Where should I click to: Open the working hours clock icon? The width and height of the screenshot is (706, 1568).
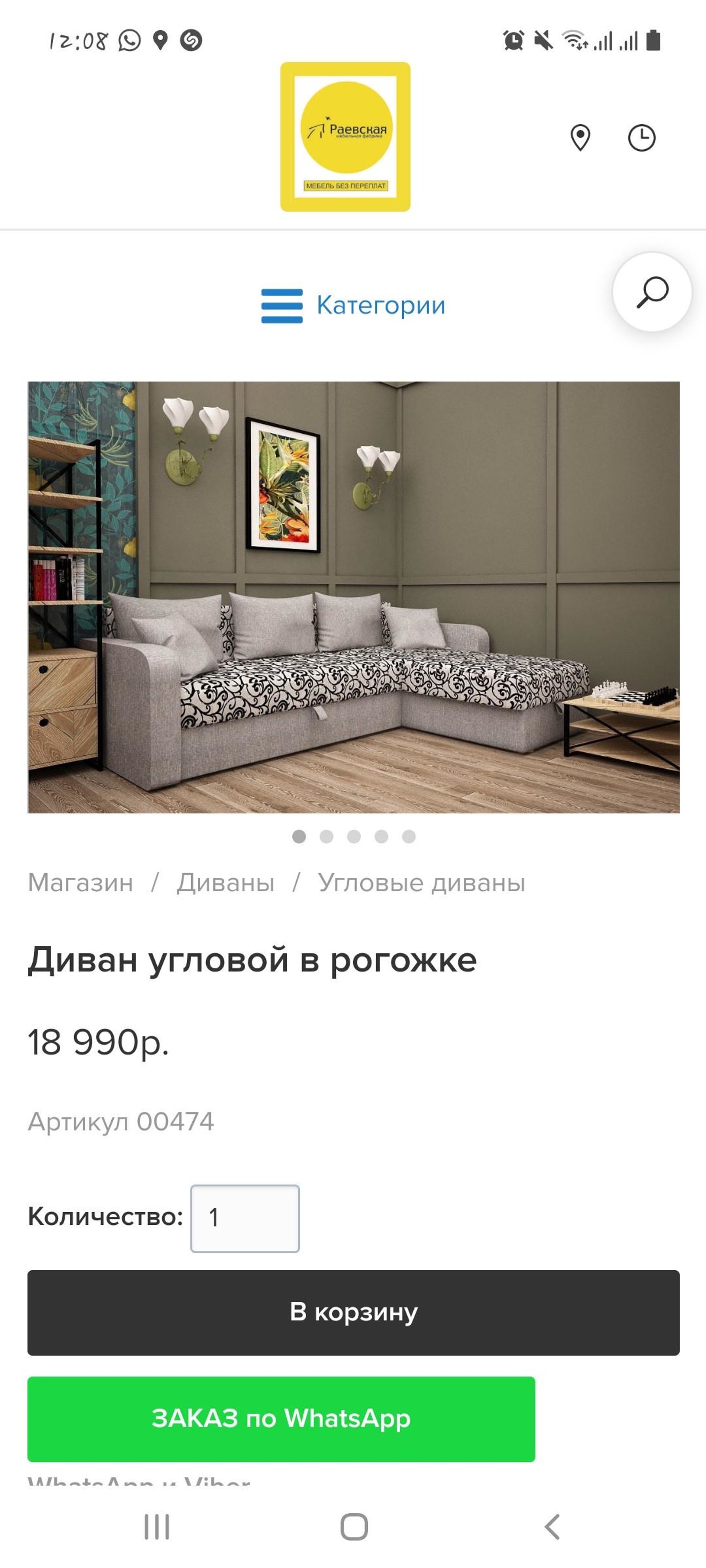coord(641,137)
